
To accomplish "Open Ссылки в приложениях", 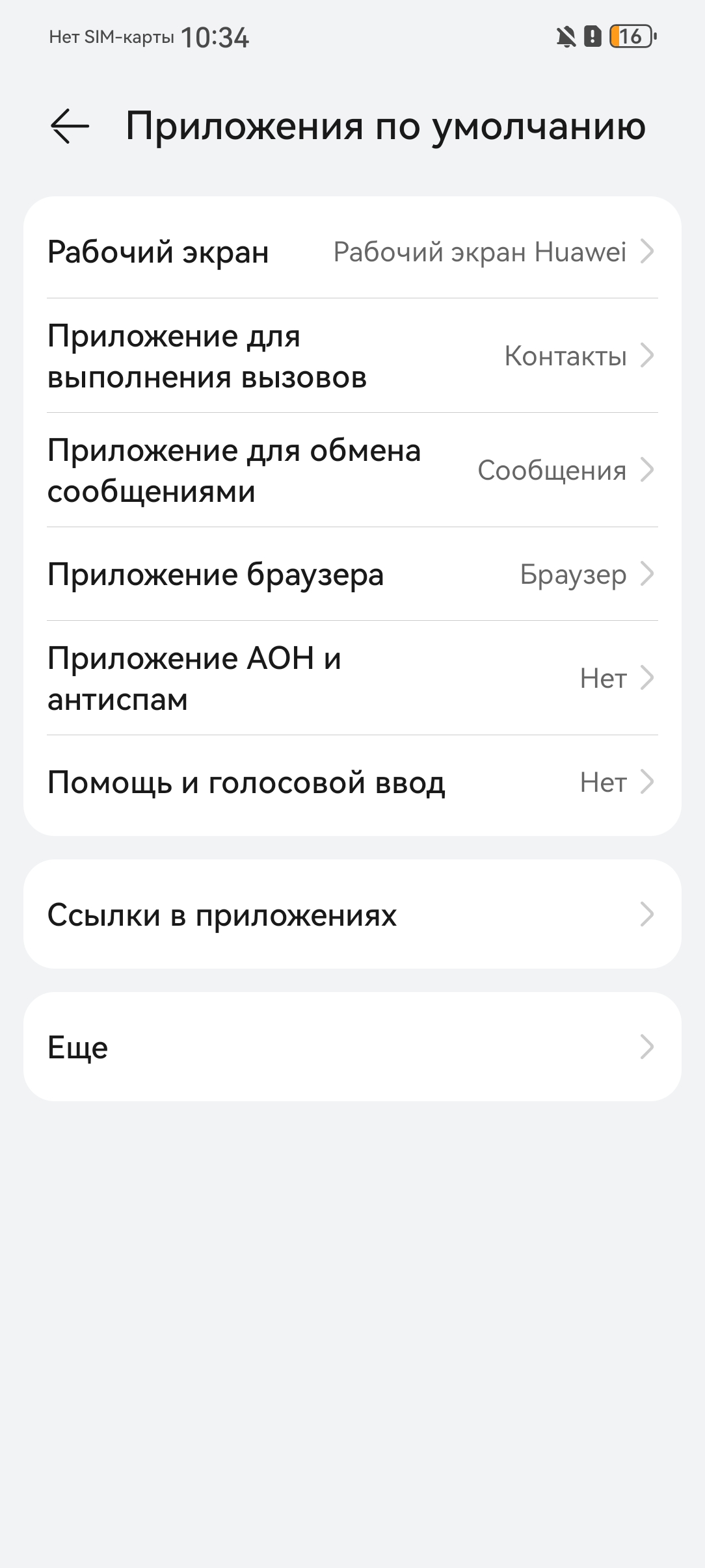I will pos(352,914).
